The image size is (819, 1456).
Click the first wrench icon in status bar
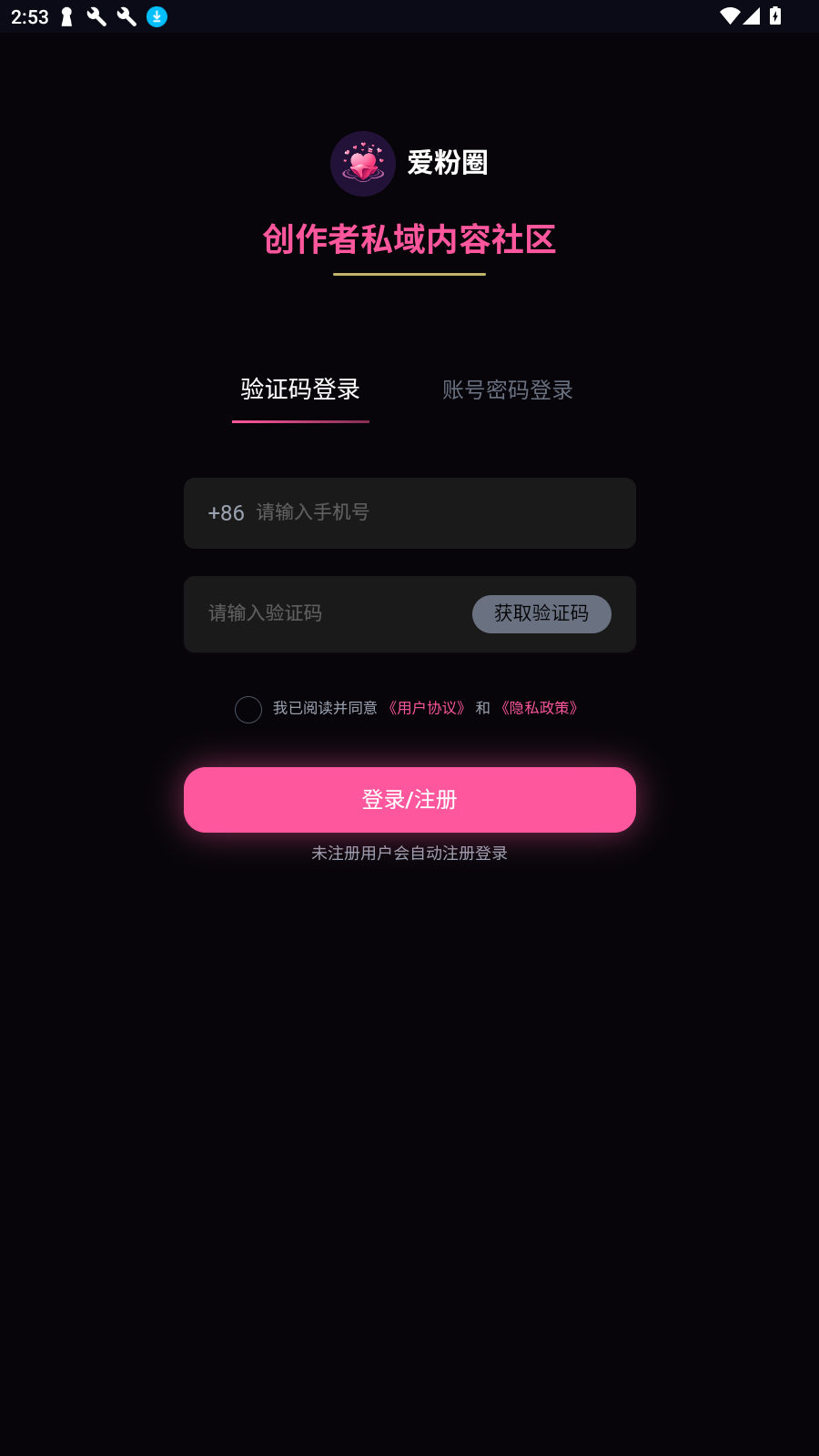(x=96, y=16)
